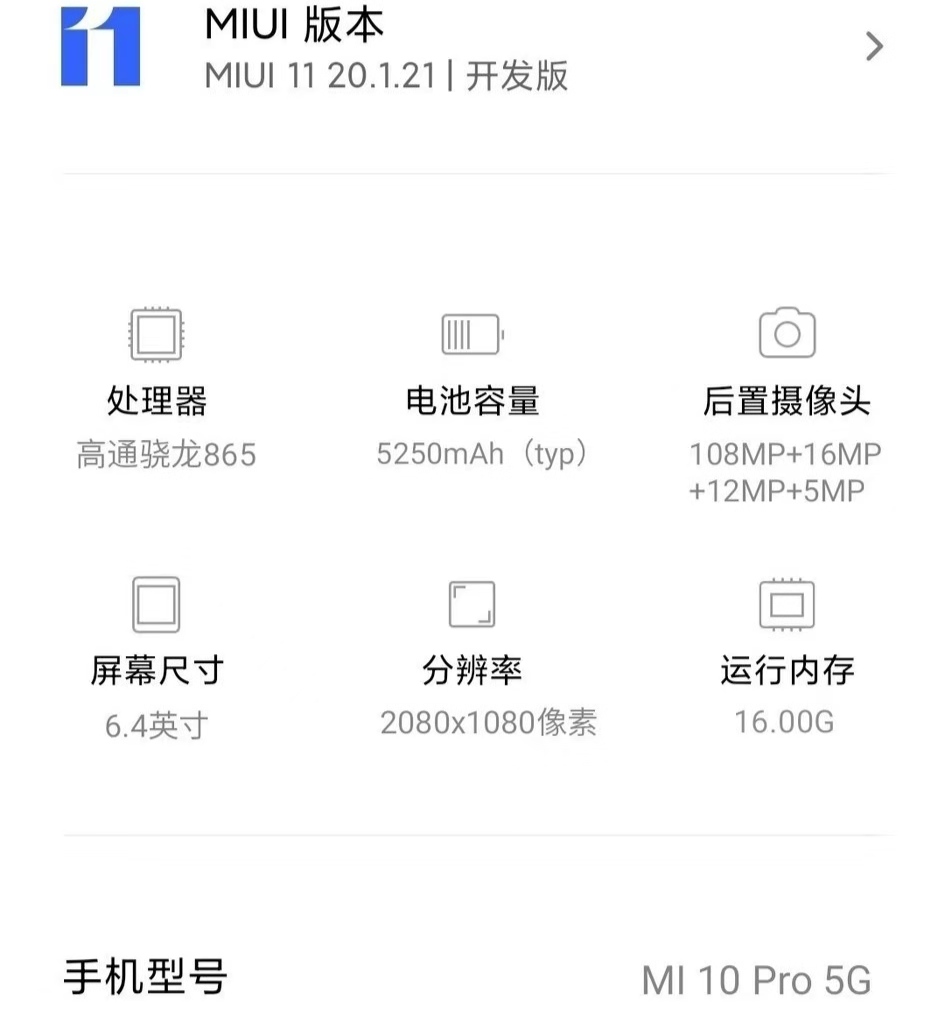The image size is (940, 1023).
Task: Open MIUI version details with the right arrow
Action: pos(874,46)
